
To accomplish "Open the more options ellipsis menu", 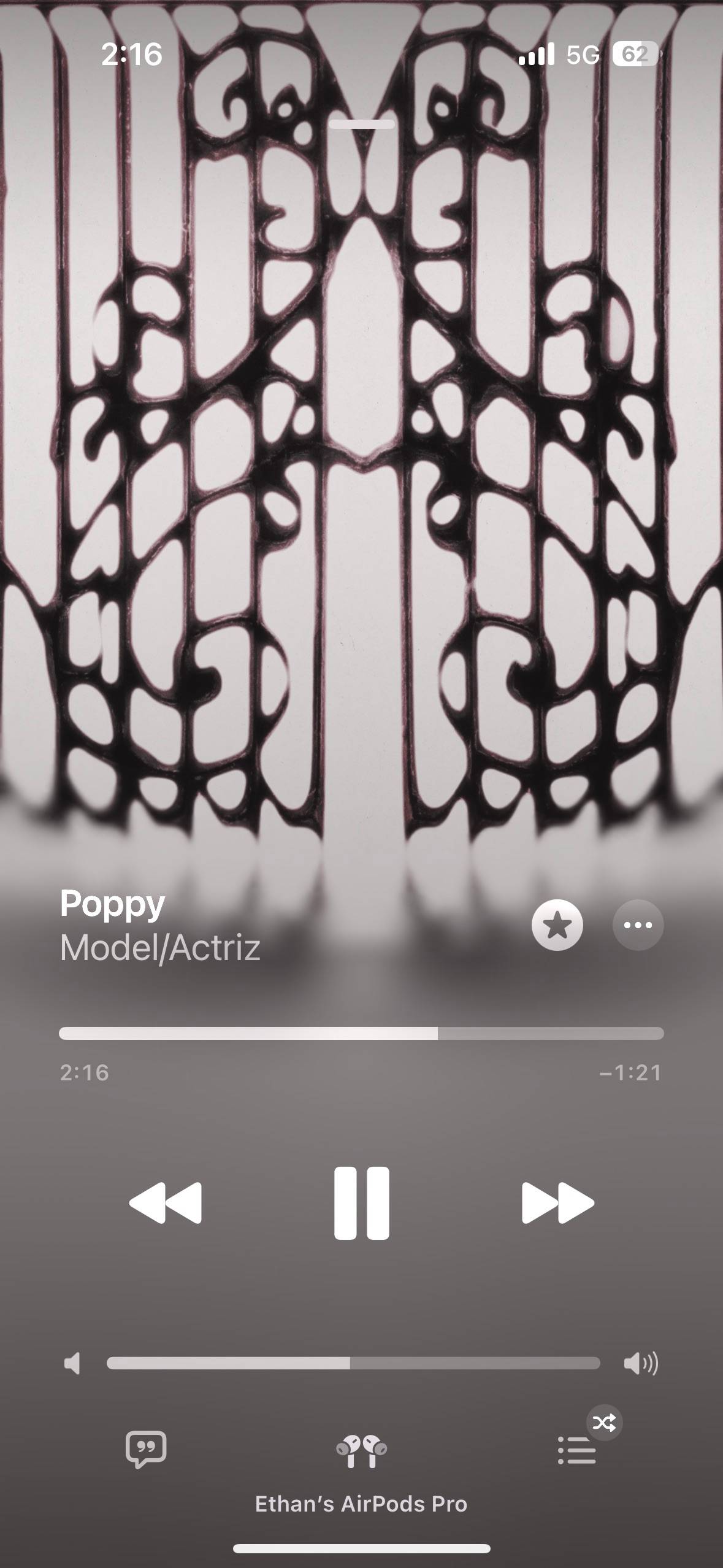I will point(638,925).
